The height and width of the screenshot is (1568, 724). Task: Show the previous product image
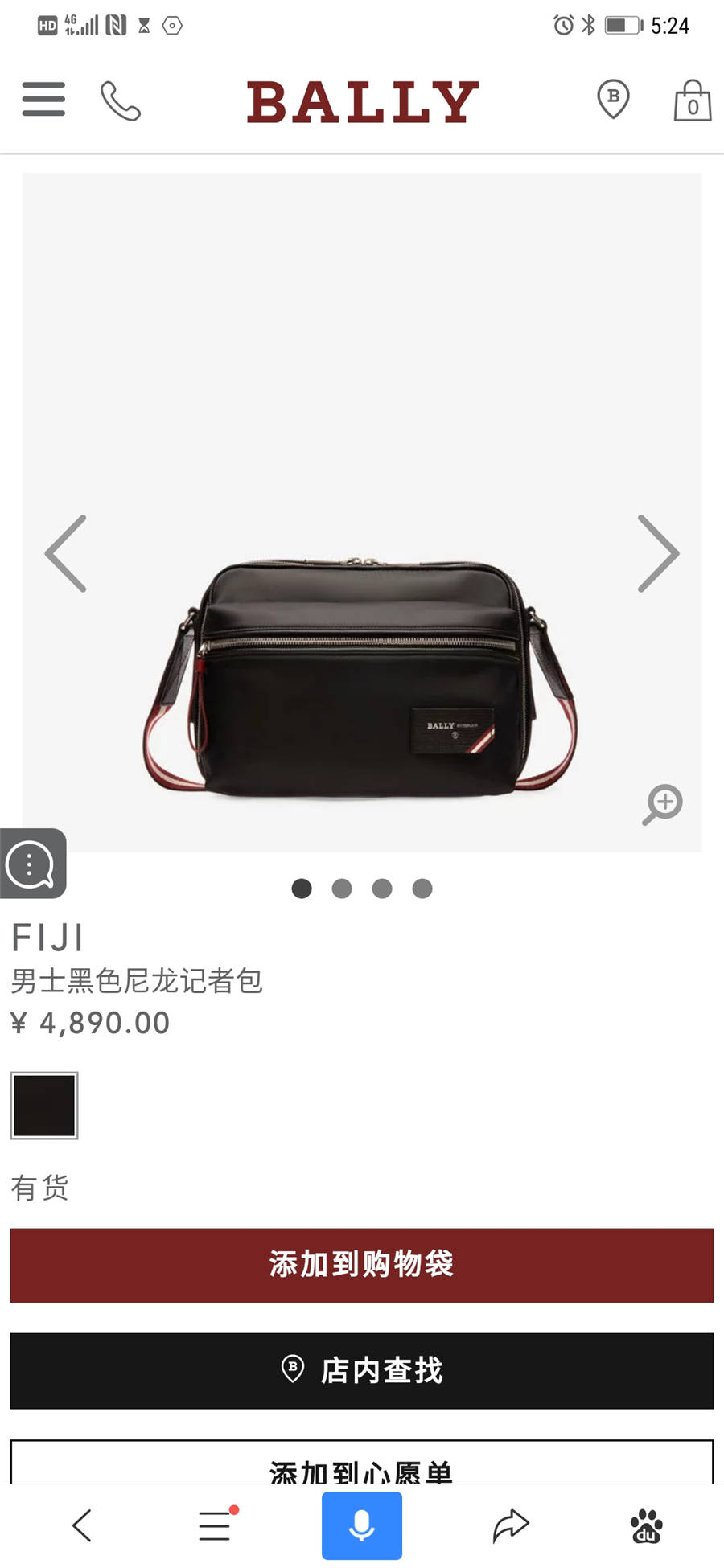click(x=66, y=553)
